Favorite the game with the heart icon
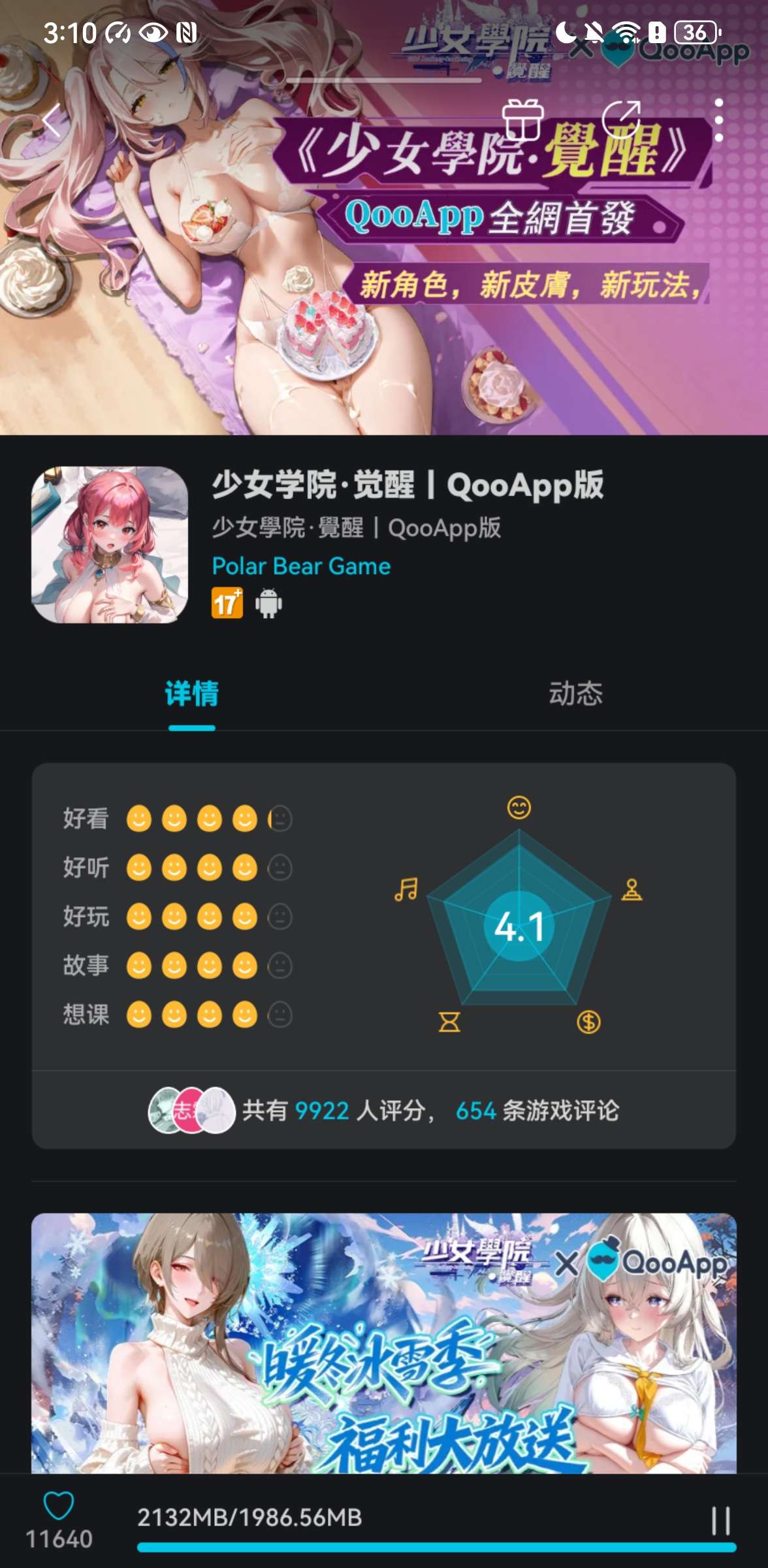Image resolution: width=768 pixels, height=1568 pixels. tap(59, 1507)
